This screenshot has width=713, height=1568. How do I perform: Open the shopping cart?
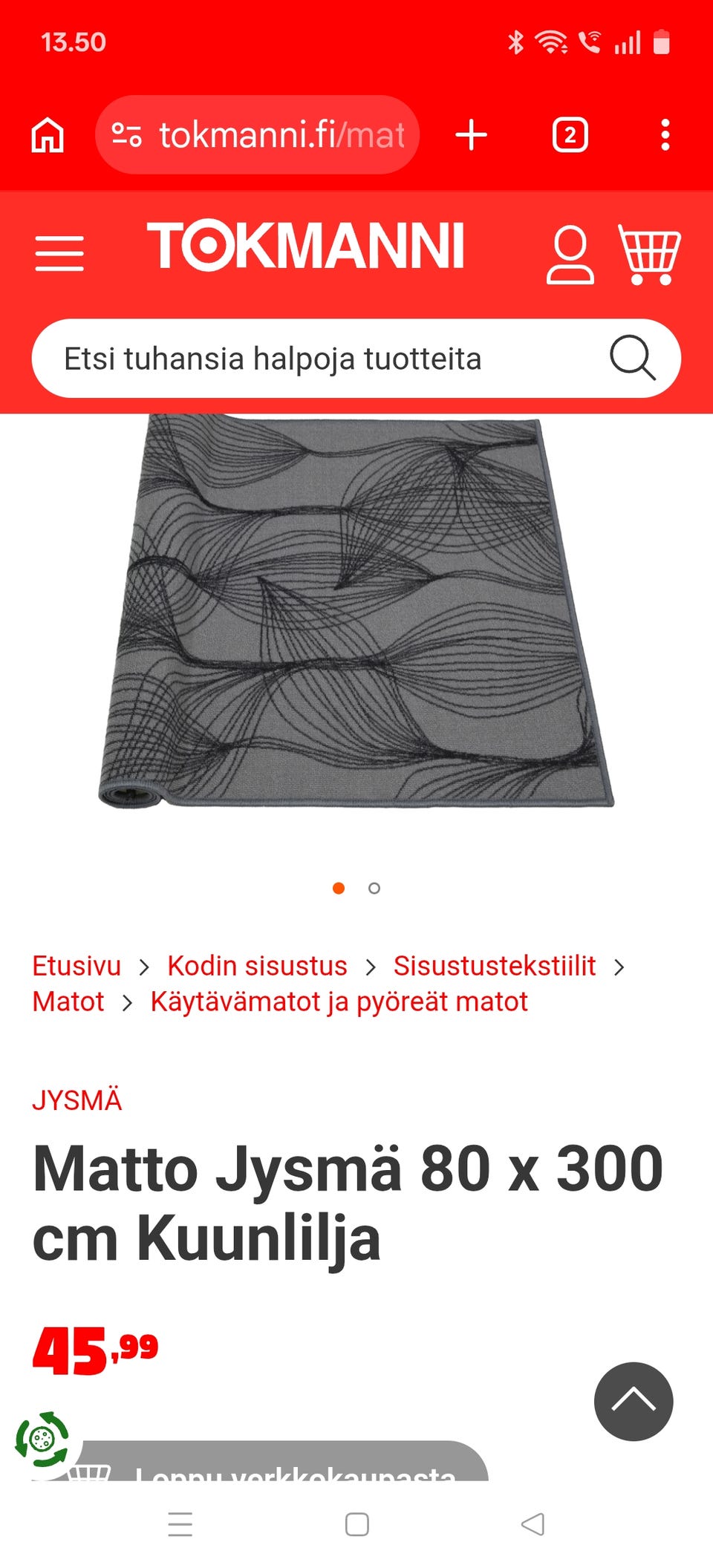coord(649,255)
